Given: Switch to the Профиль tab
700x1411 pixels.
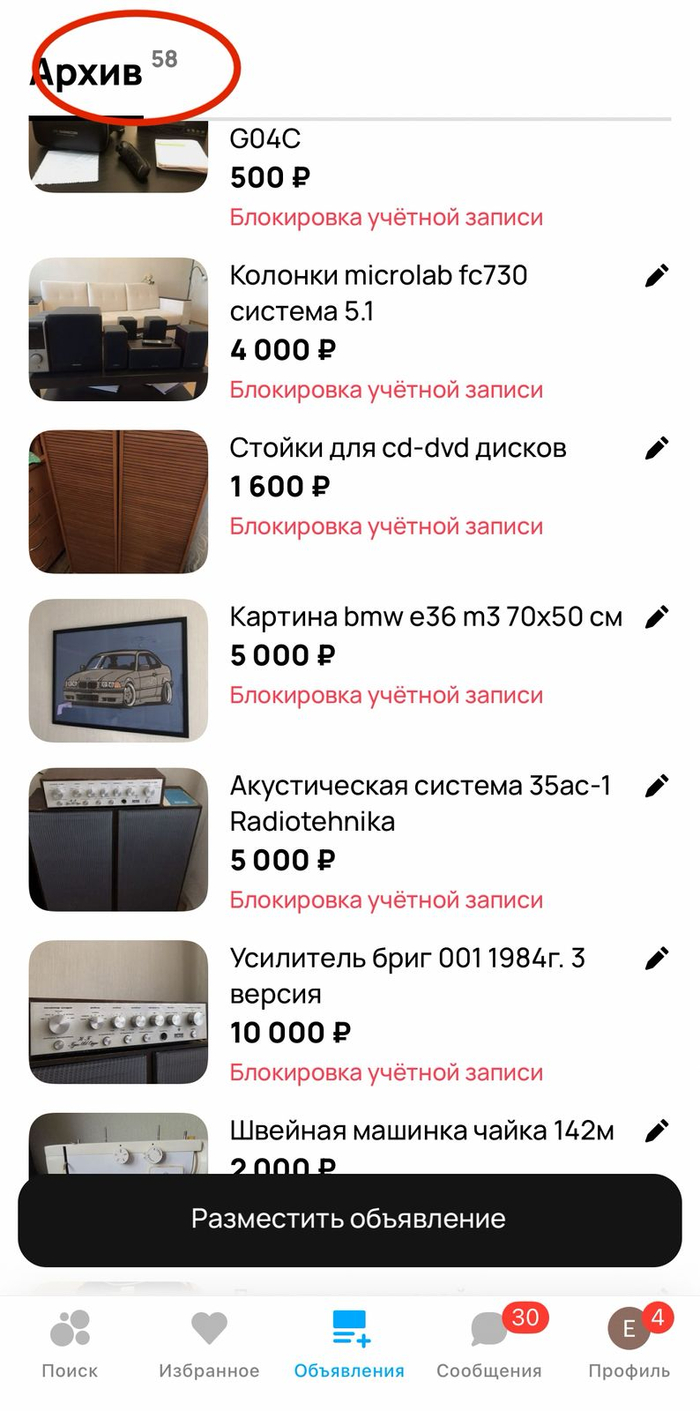Looking at the screenshot, I should click(629, 1345).
